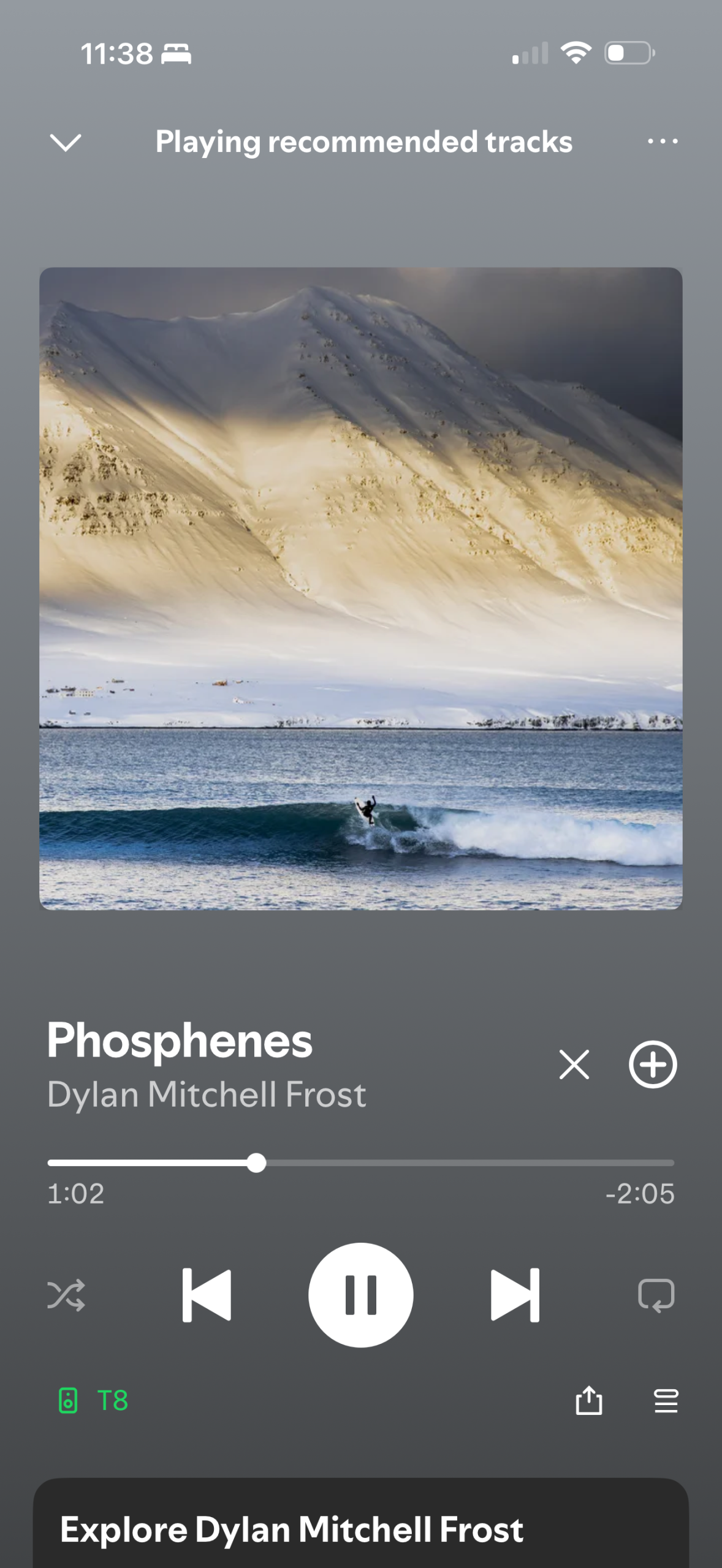Skip to the next track
722x1568 pixels.
point(515,1295)
